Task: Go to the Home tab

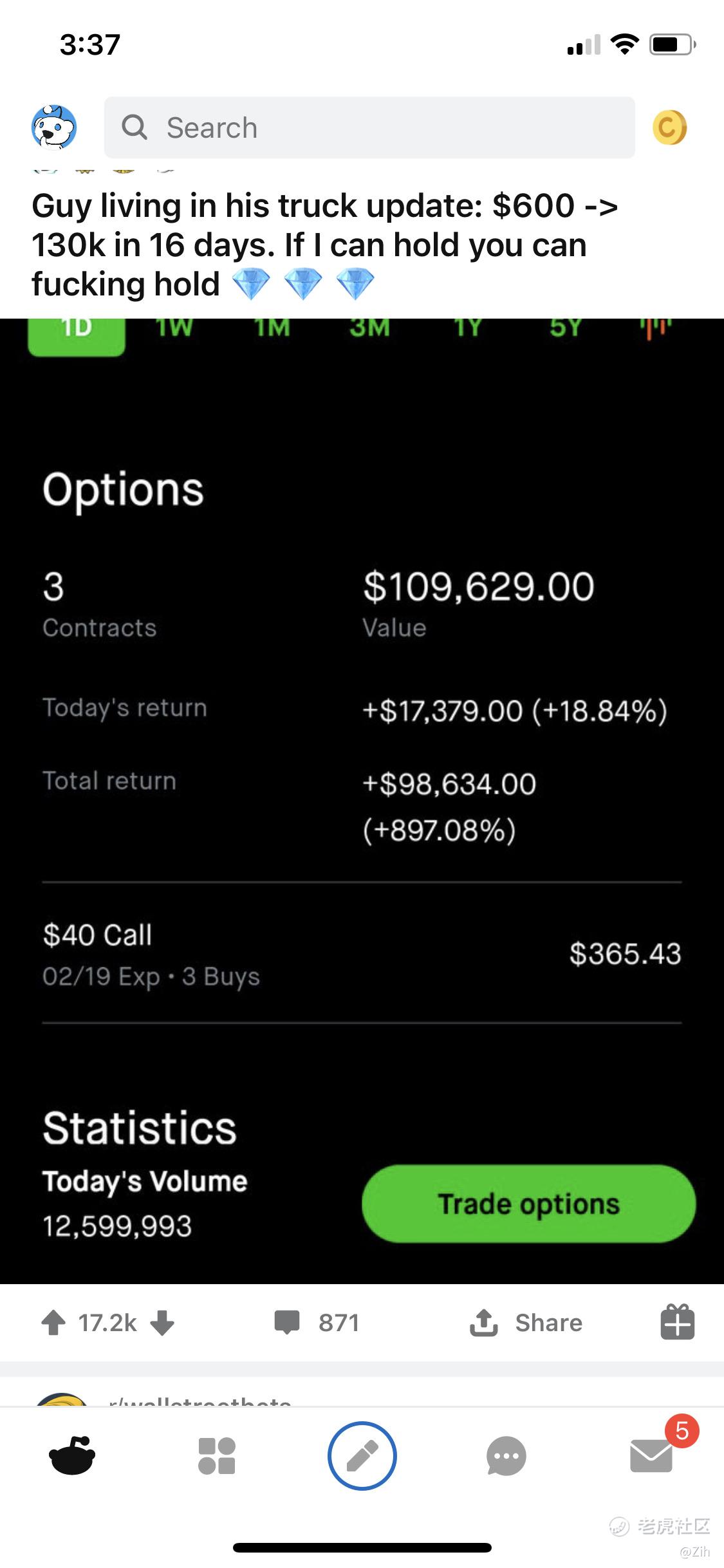Action: tap(72, 1455)
